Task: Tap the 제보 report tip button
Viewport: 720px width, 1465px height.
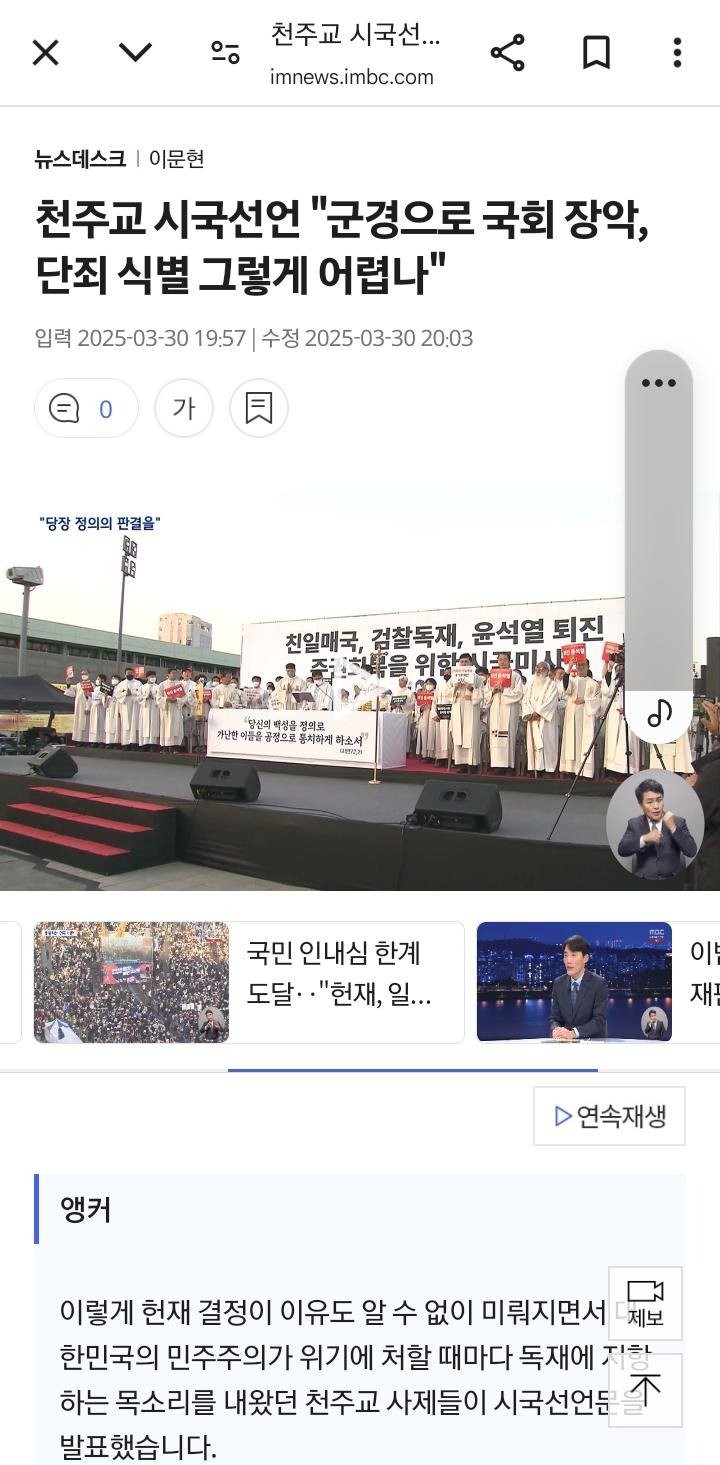Action: [645, 1303]
